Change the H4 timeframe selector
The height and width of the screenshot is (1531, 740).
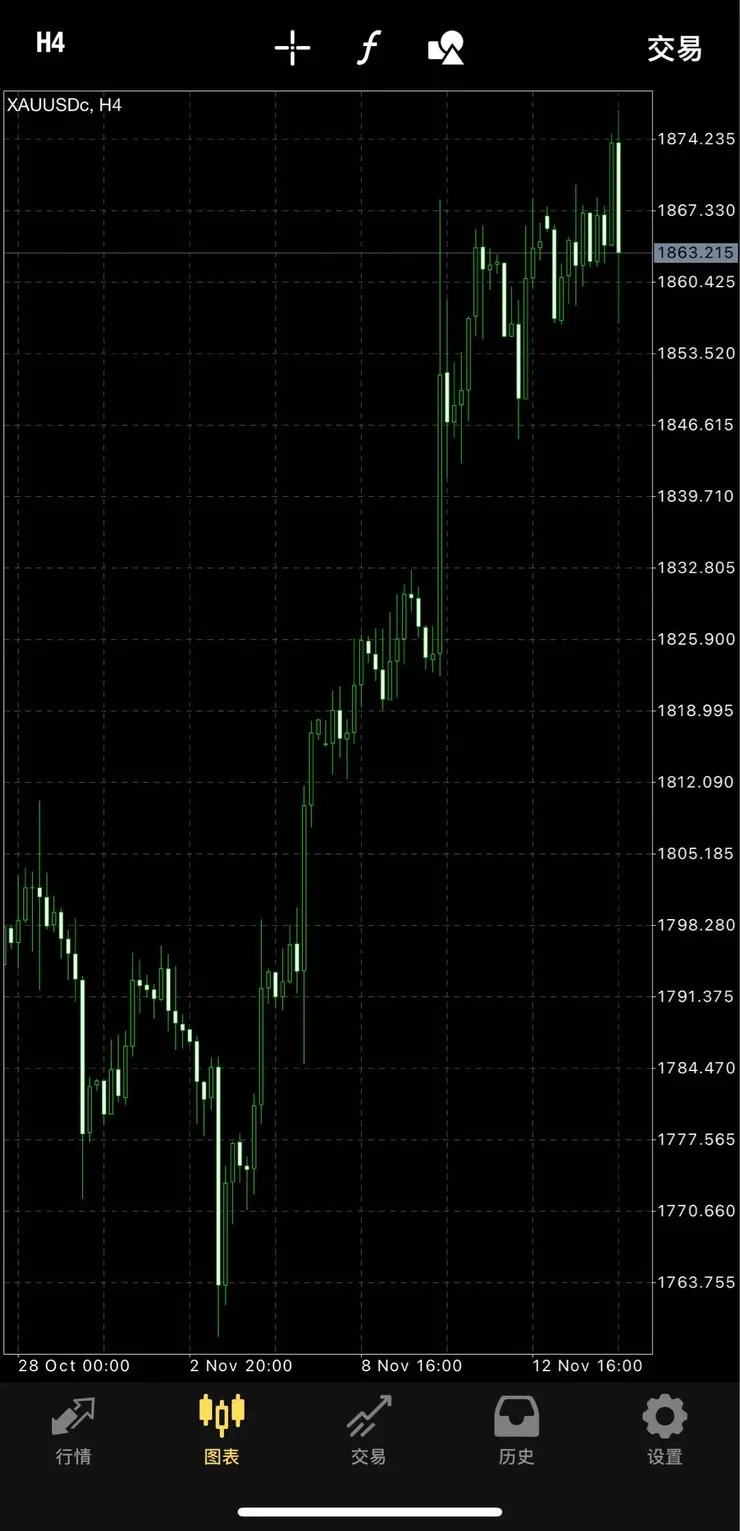tap(50, 43)
